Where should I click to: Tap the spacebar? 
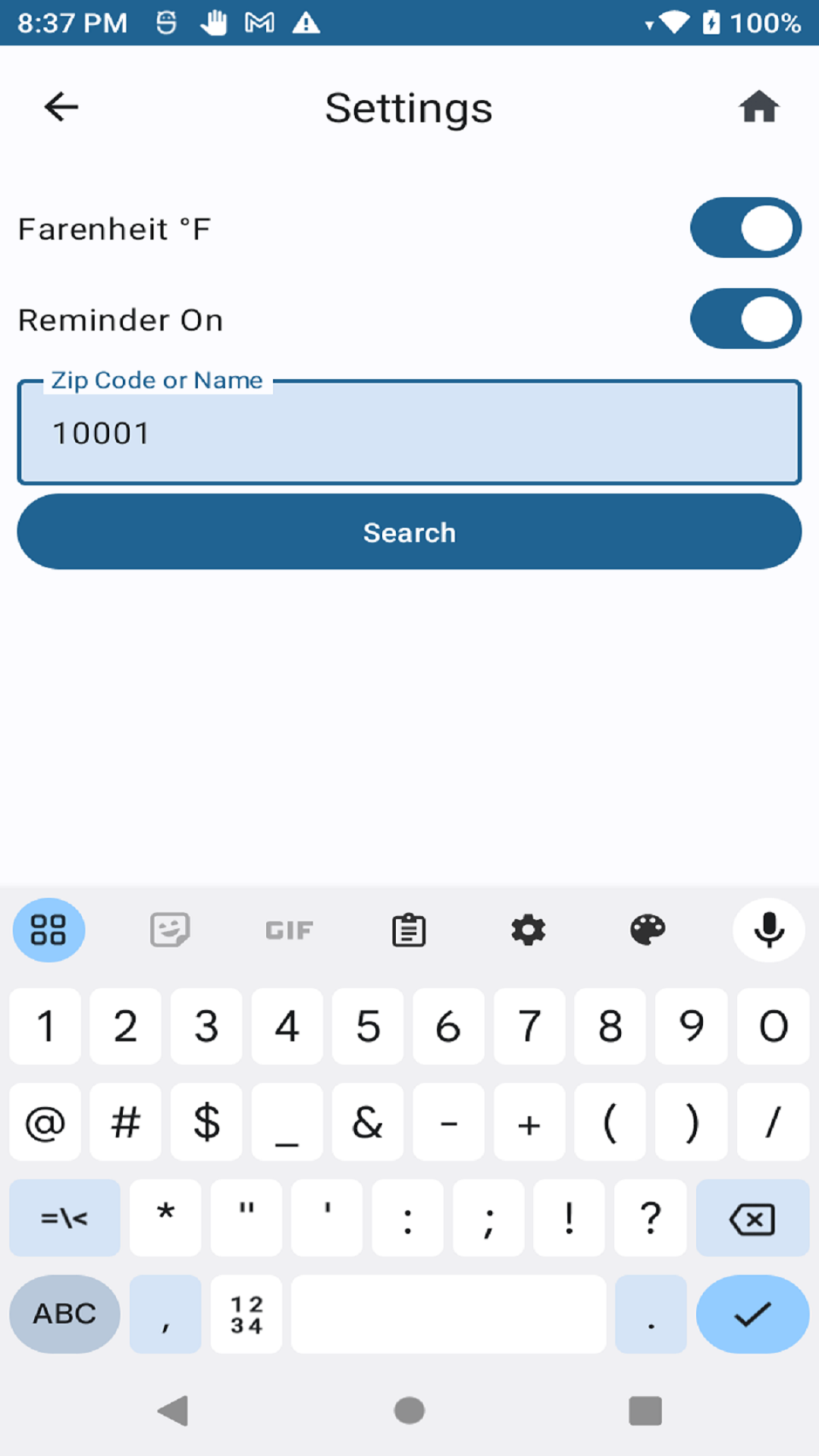point(448,1314)
